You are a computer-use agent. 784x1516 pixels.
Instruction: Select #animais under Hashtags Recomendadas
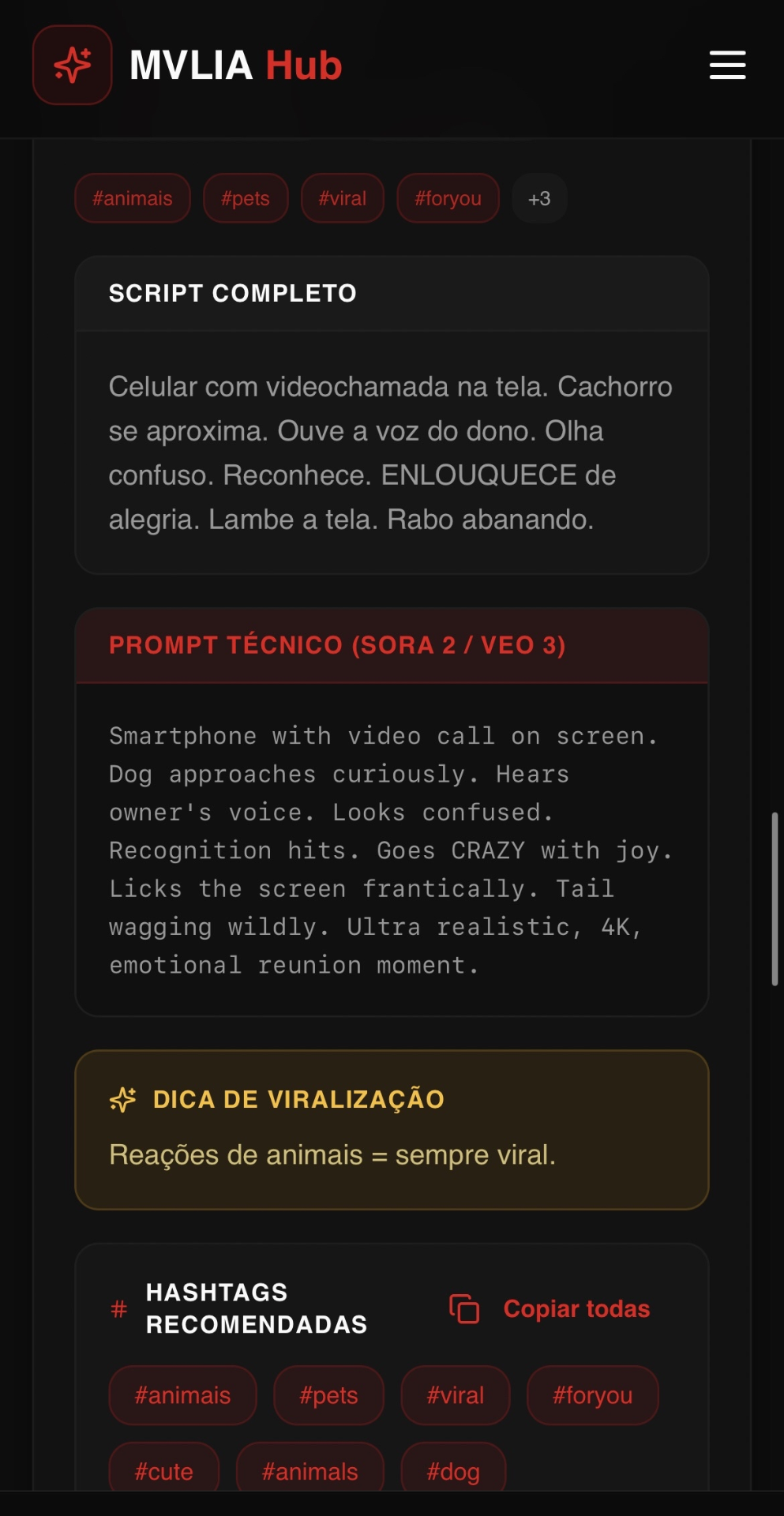click(x=182, y=1395)
